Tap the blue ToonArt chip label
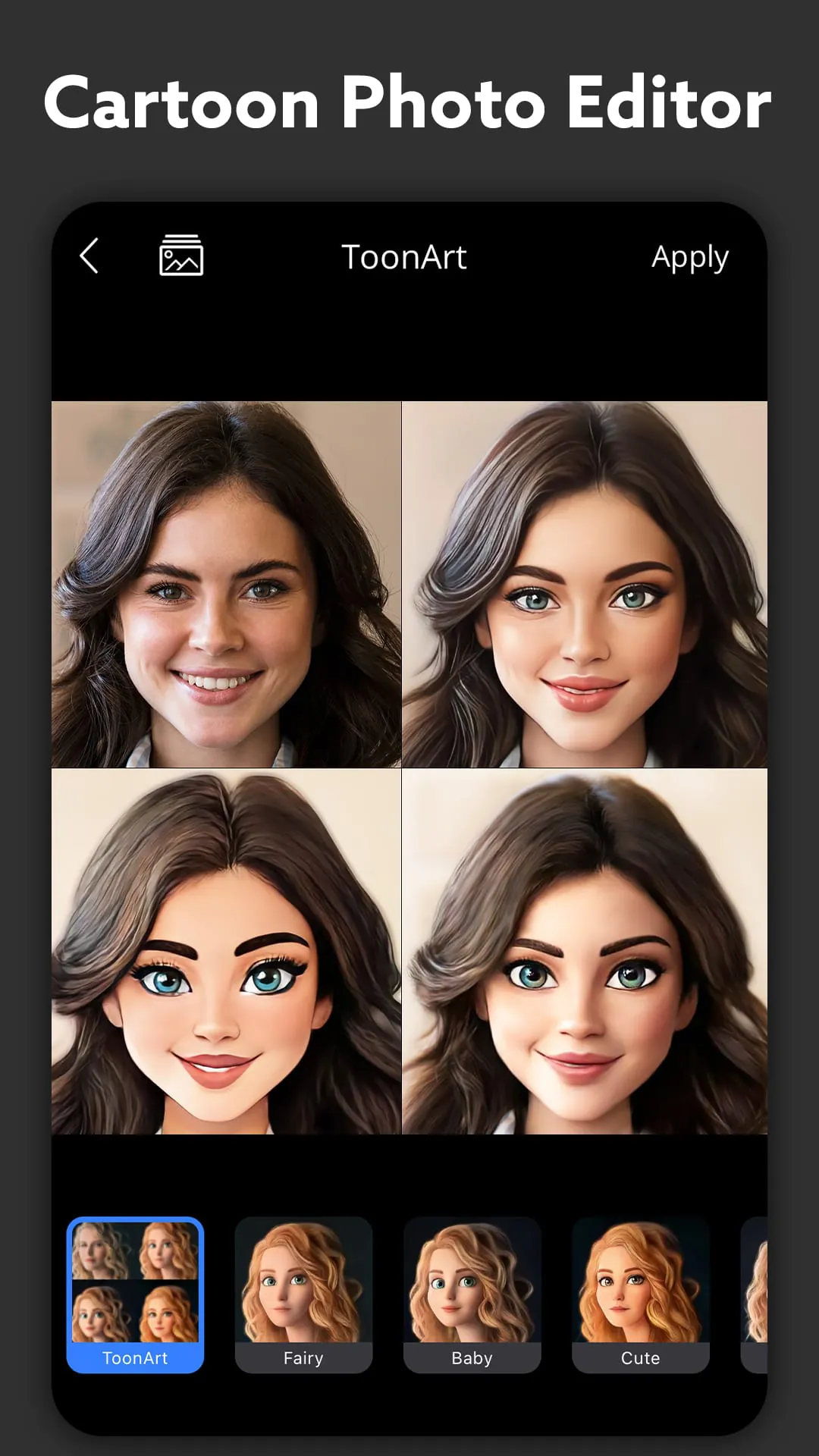Viewport: 819px width, 1456px height. click(x=135, y=1358)
